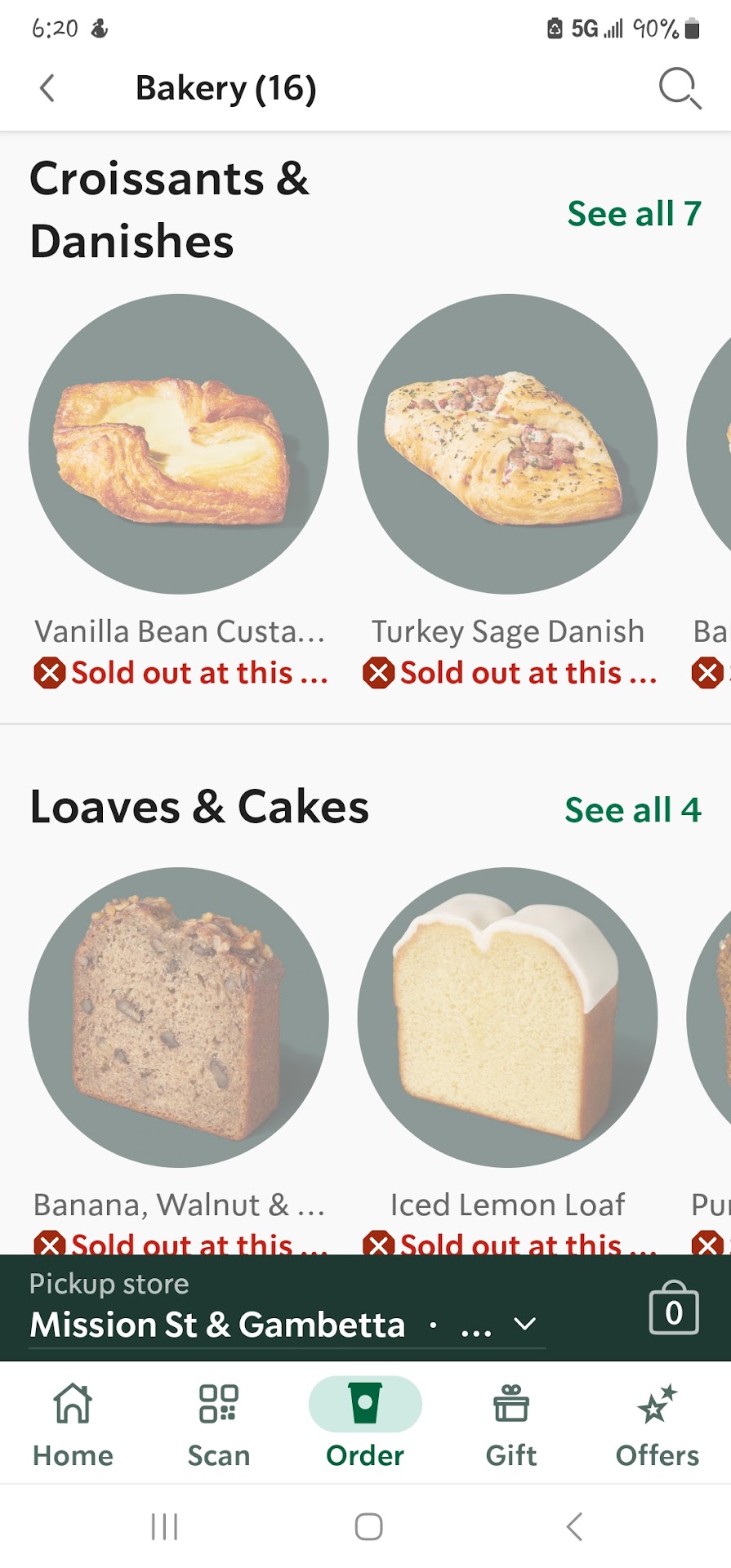The image size is (731, 1568).
Task: Open the system recent apps button
Action: click(x=164, y=1526)
